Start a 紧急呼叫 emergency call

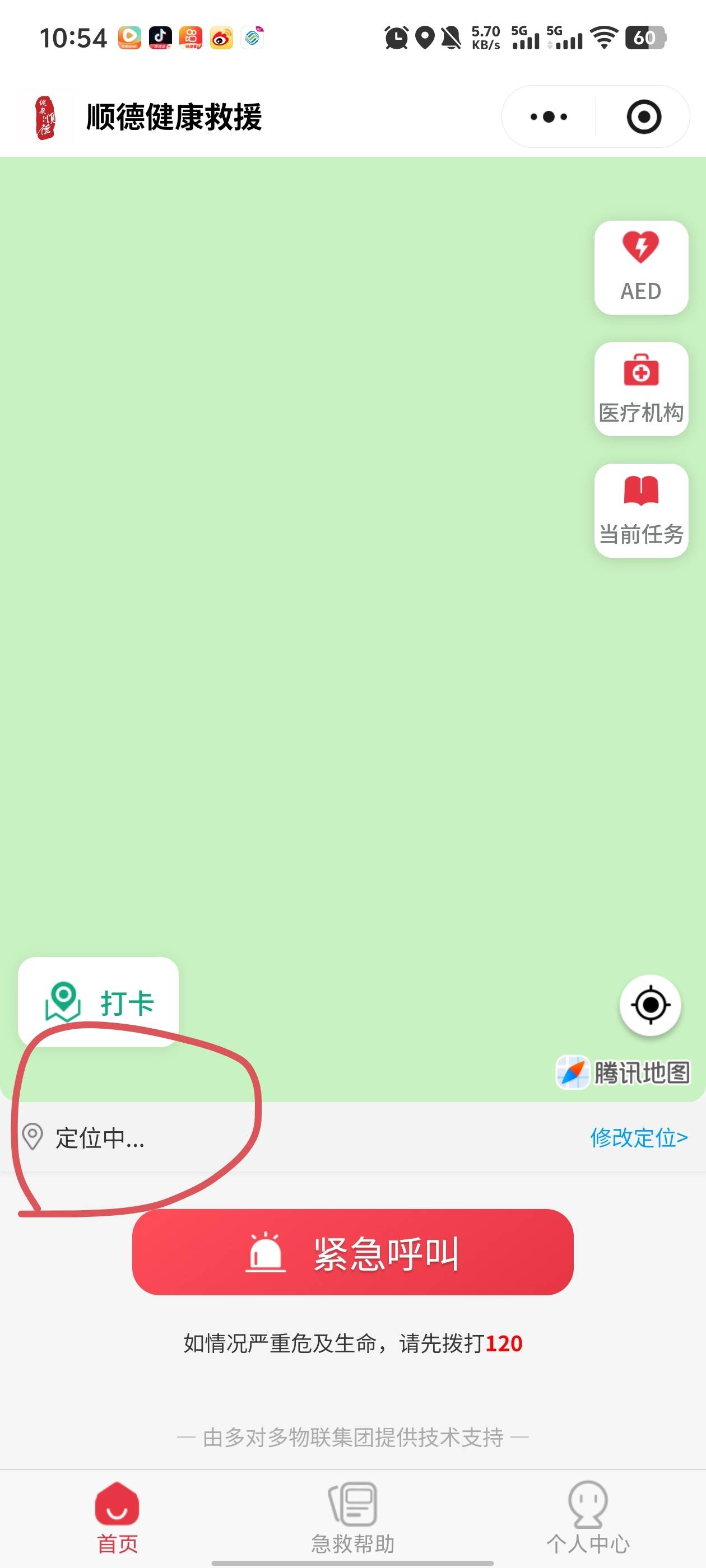(352, 1252)
